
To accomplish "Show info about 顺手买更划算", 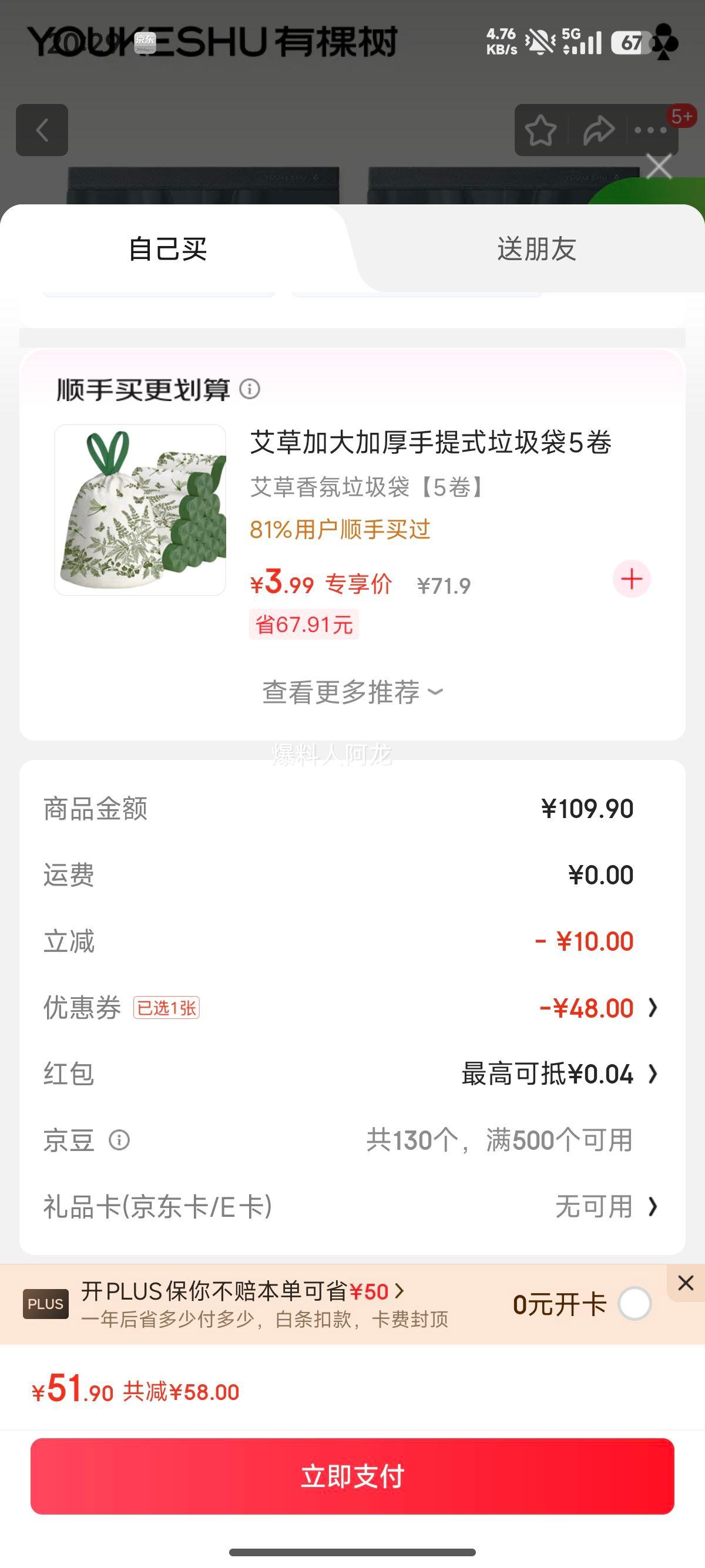I will (250, 389).
